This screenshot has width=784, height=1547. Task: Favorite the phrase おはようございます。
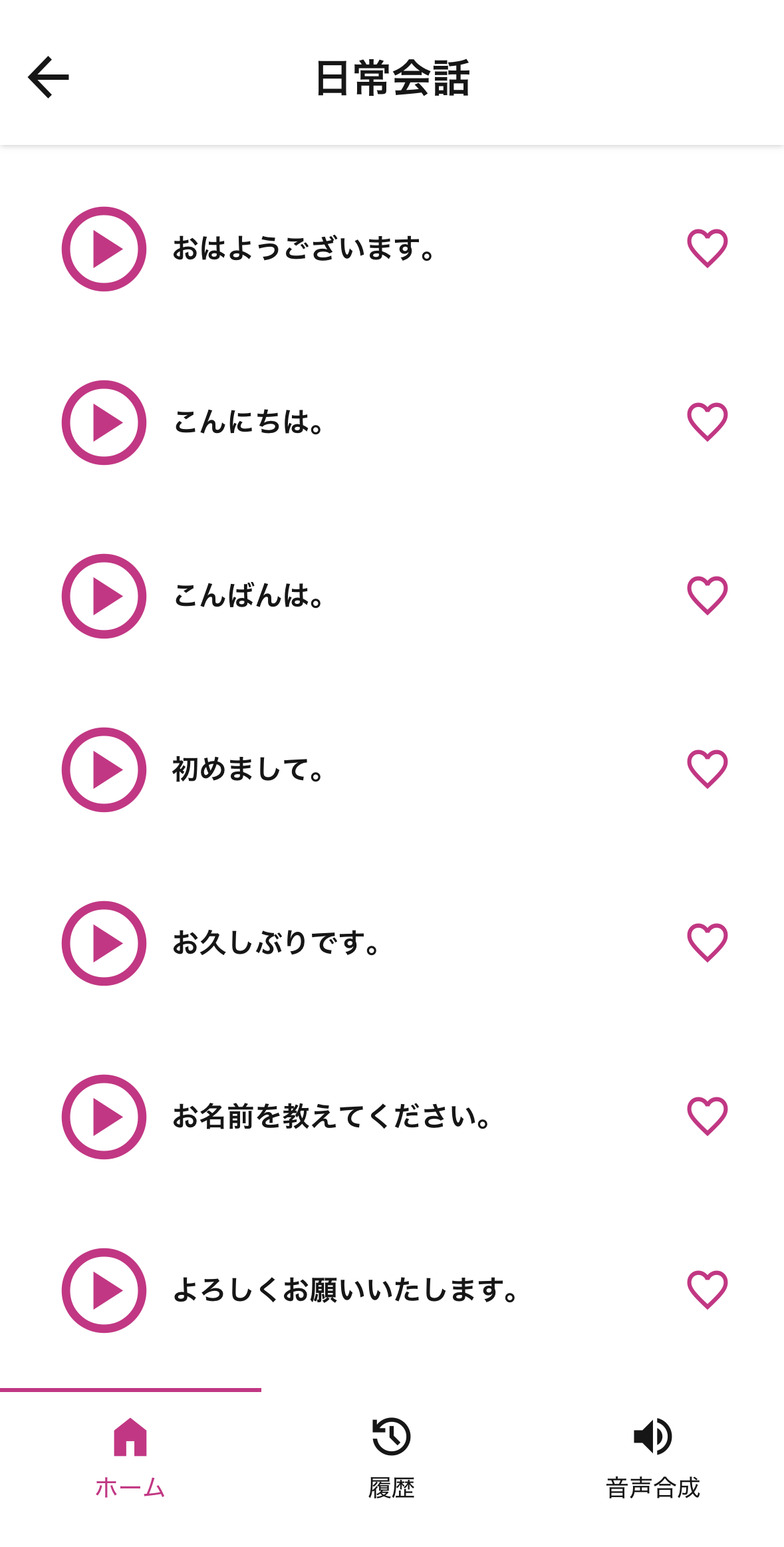(707, 248)
